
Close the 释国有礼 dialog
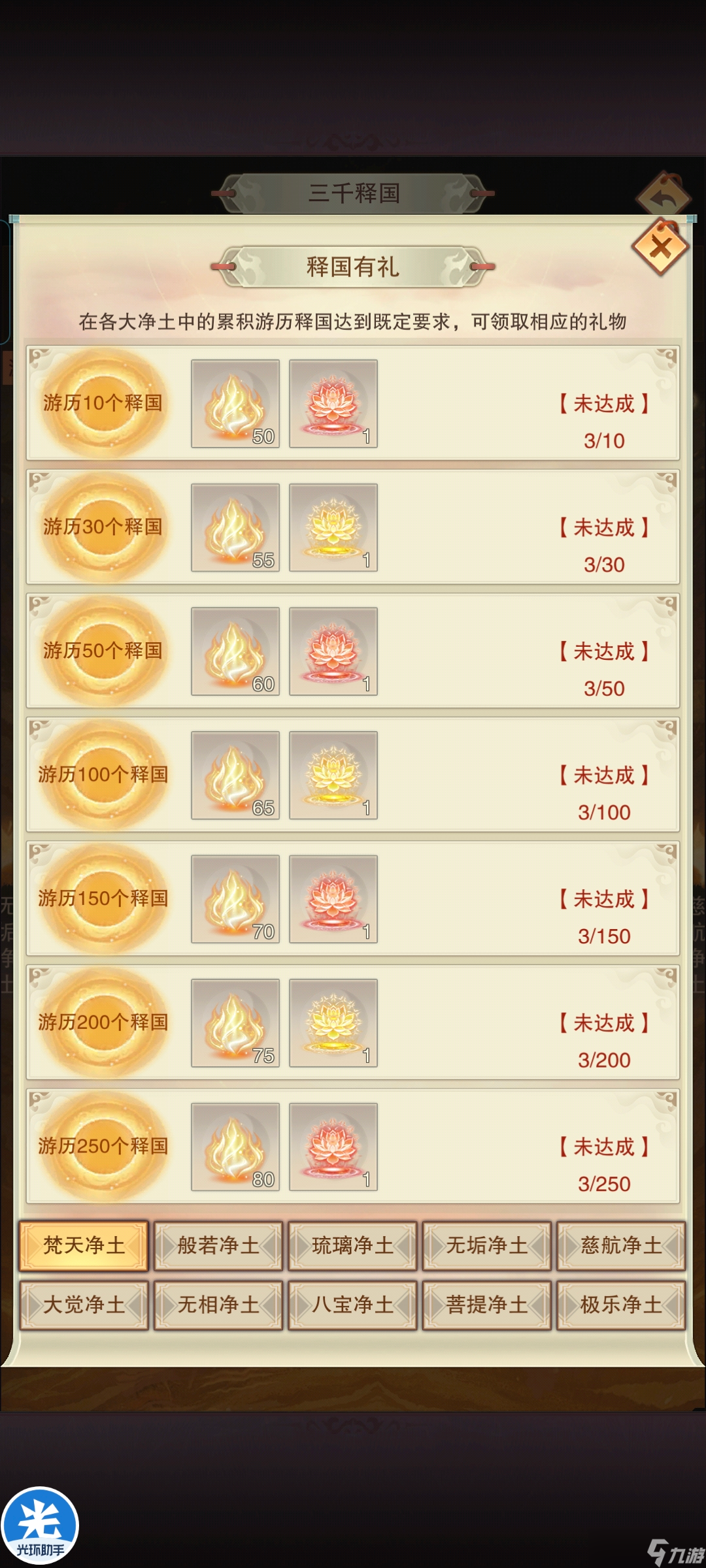coord(660,248)
